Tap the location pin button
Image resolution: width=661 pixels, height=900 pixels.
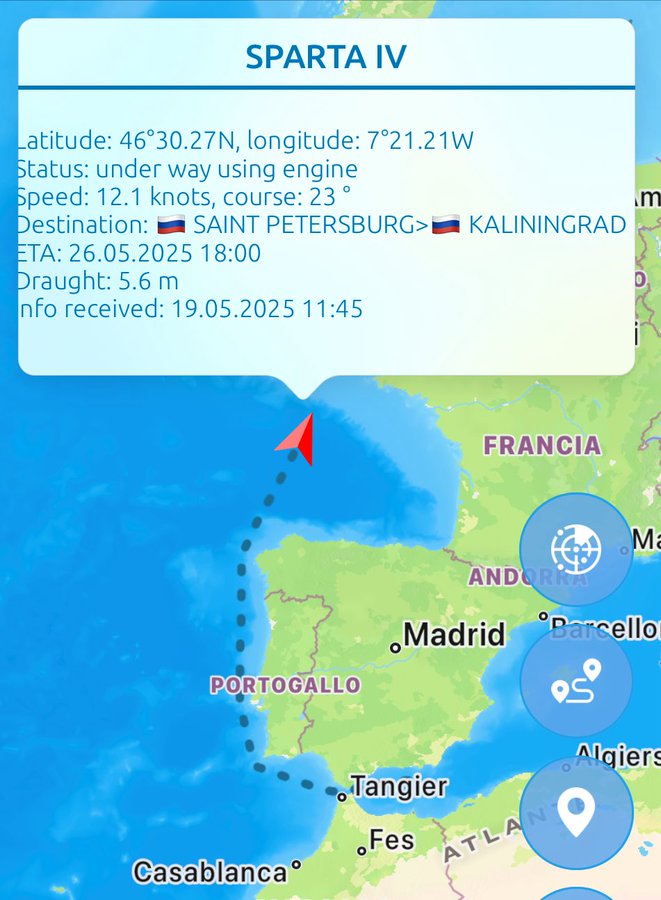click(576, 812)
